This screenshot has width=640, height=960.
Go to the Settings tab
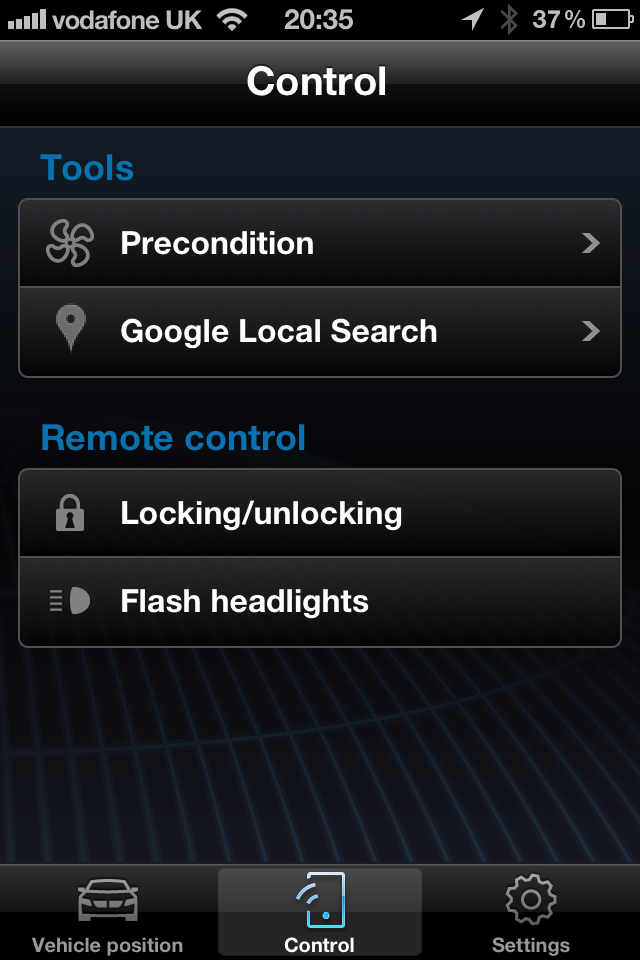click(x=531, y=913)
